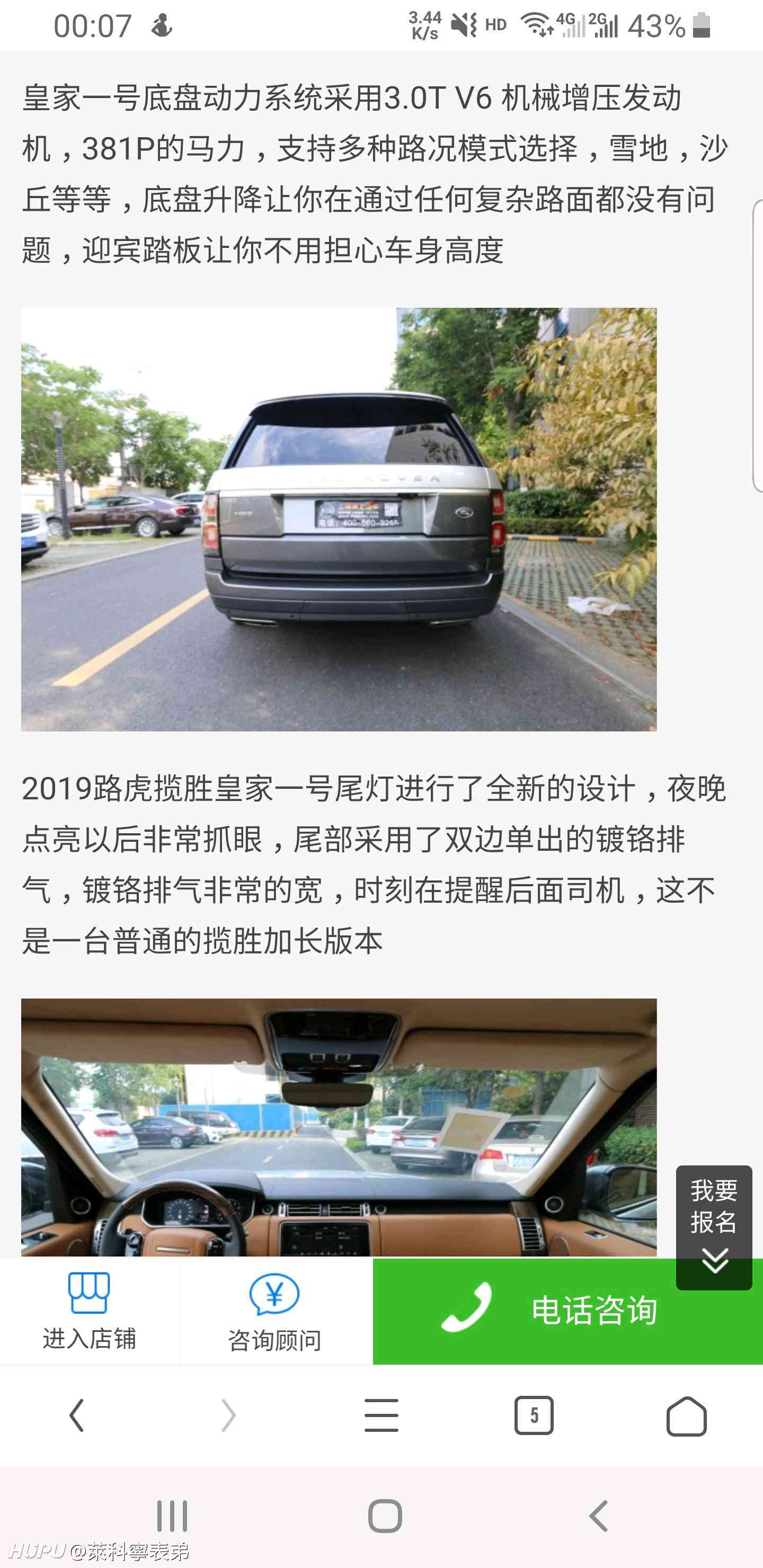Call via the green 电话咨询 button
This screenshot has height=1568, width=763.
point(567,1311)
